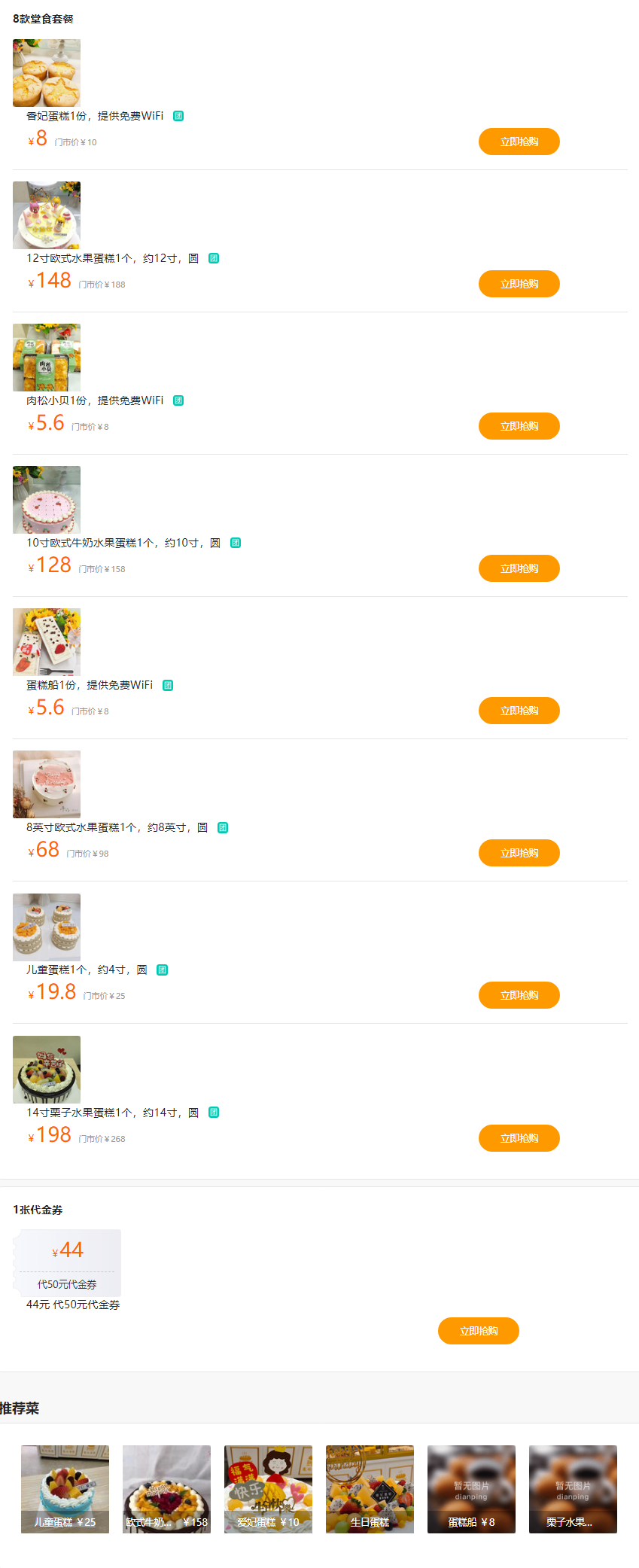Screen dimensions: 639x1568
Task: Purchase the 肉松小贝 deal now
Action: point(519,426)
